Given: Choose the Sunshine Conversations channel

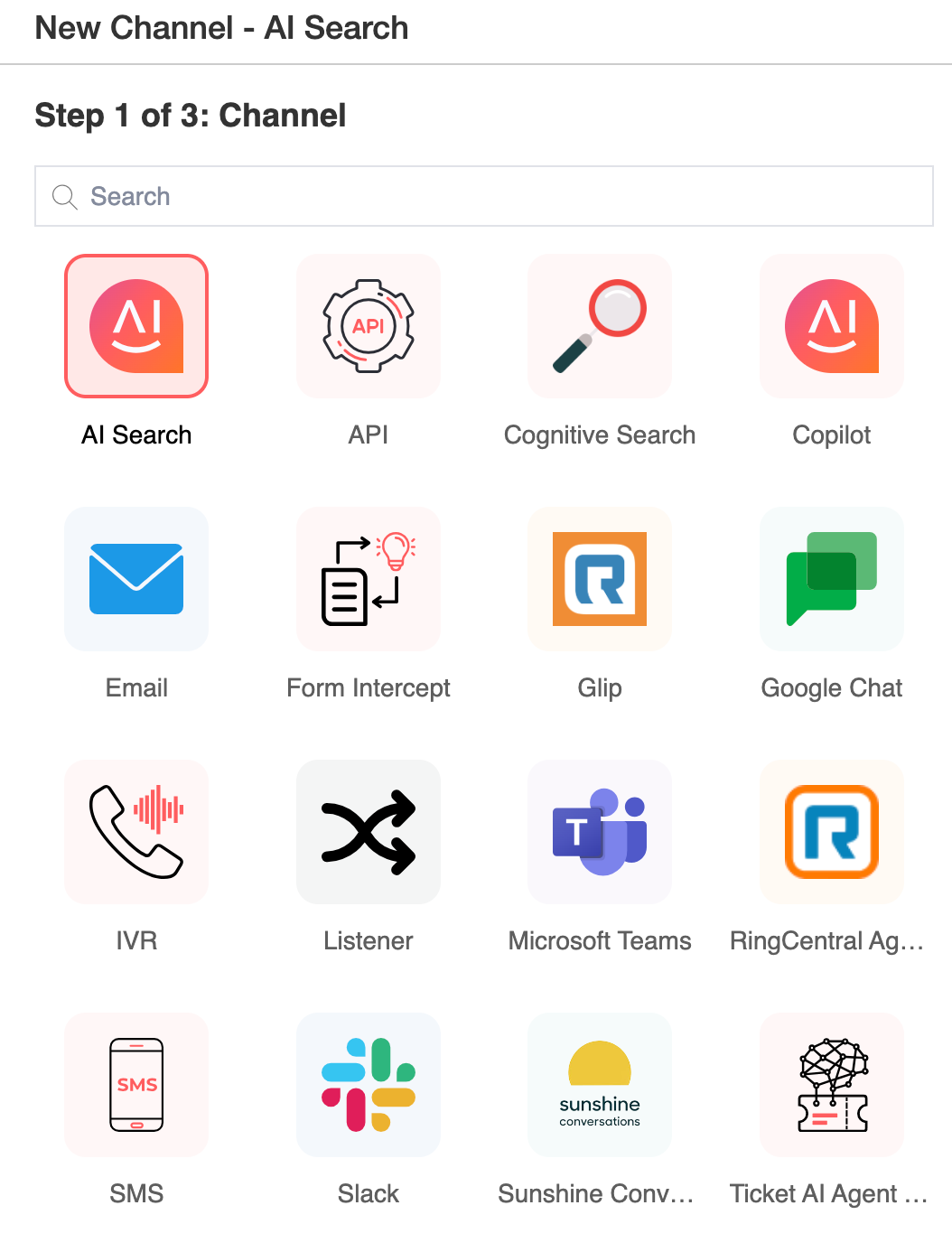Looking at the screenshot, I should click(x=600, y=1085).
